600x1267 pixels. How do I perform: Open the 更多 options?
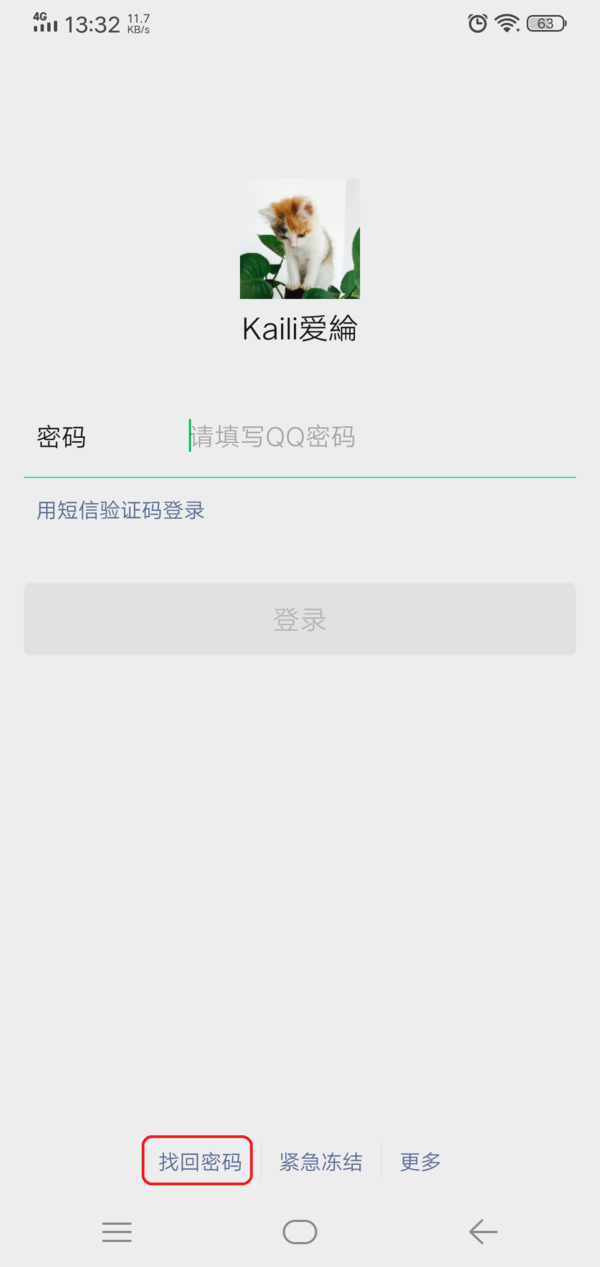(420, 1162)
